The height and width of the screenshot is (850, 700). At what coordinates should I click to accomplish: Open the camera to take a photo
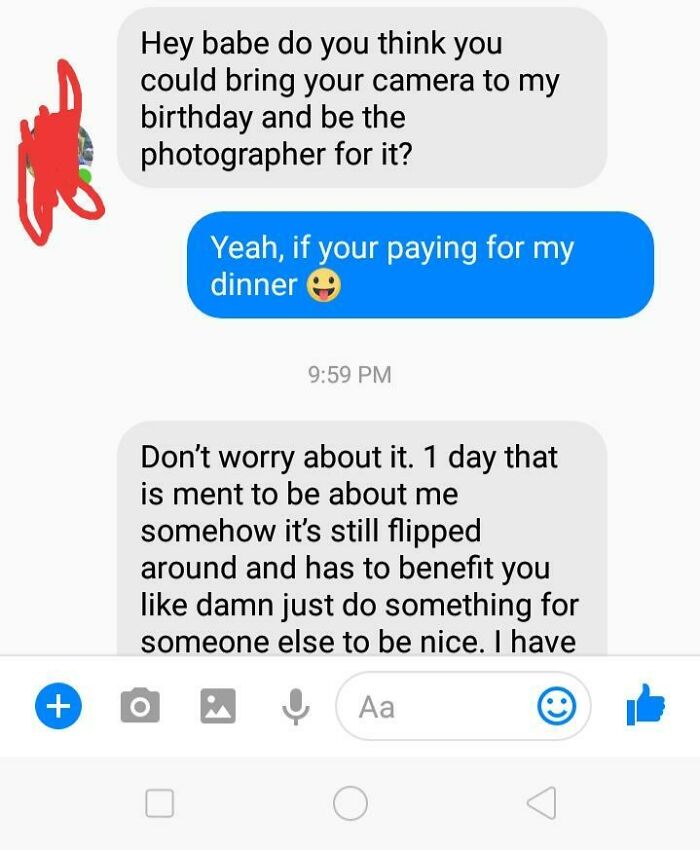pos(140,707)
